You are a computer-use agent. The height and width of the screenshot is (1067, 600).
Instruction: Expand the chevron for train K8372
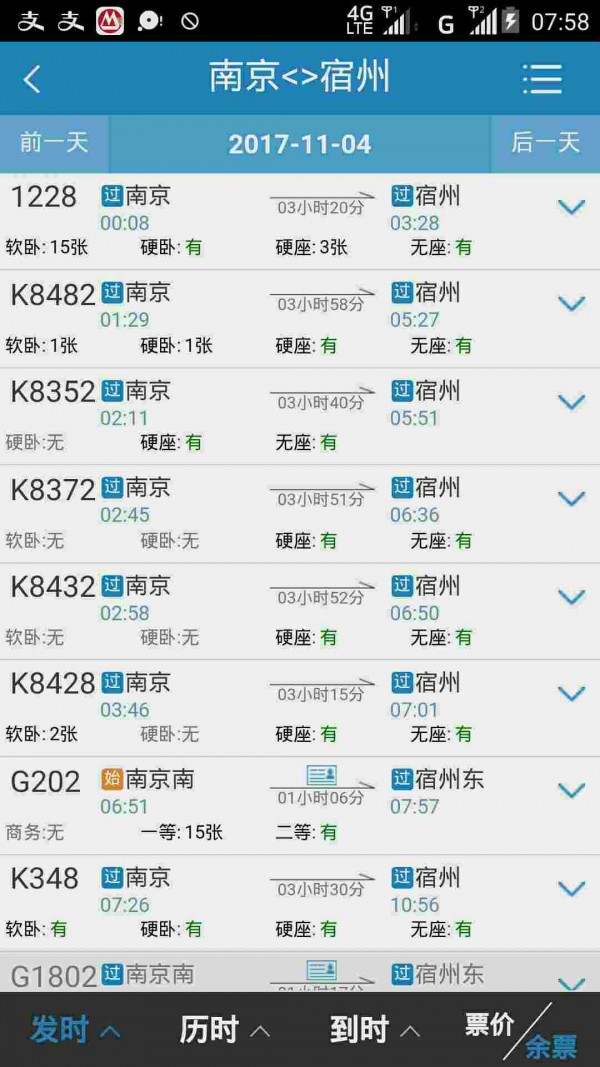coord(571,499)
